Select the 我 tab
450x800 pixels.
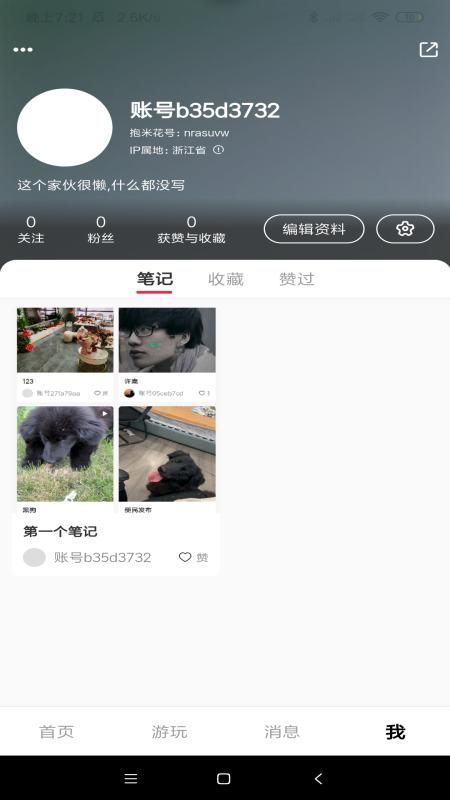click(x=395, y=732)
